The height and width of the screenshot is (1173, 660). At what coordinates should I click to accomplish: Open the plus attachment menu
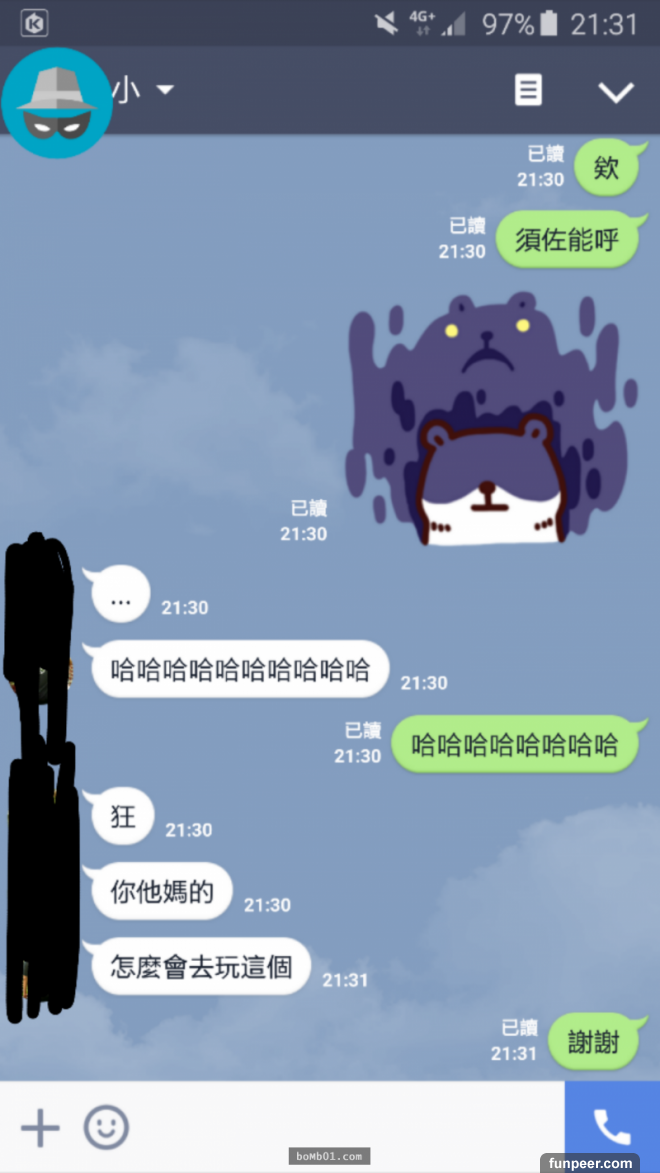click(40, 1128)
